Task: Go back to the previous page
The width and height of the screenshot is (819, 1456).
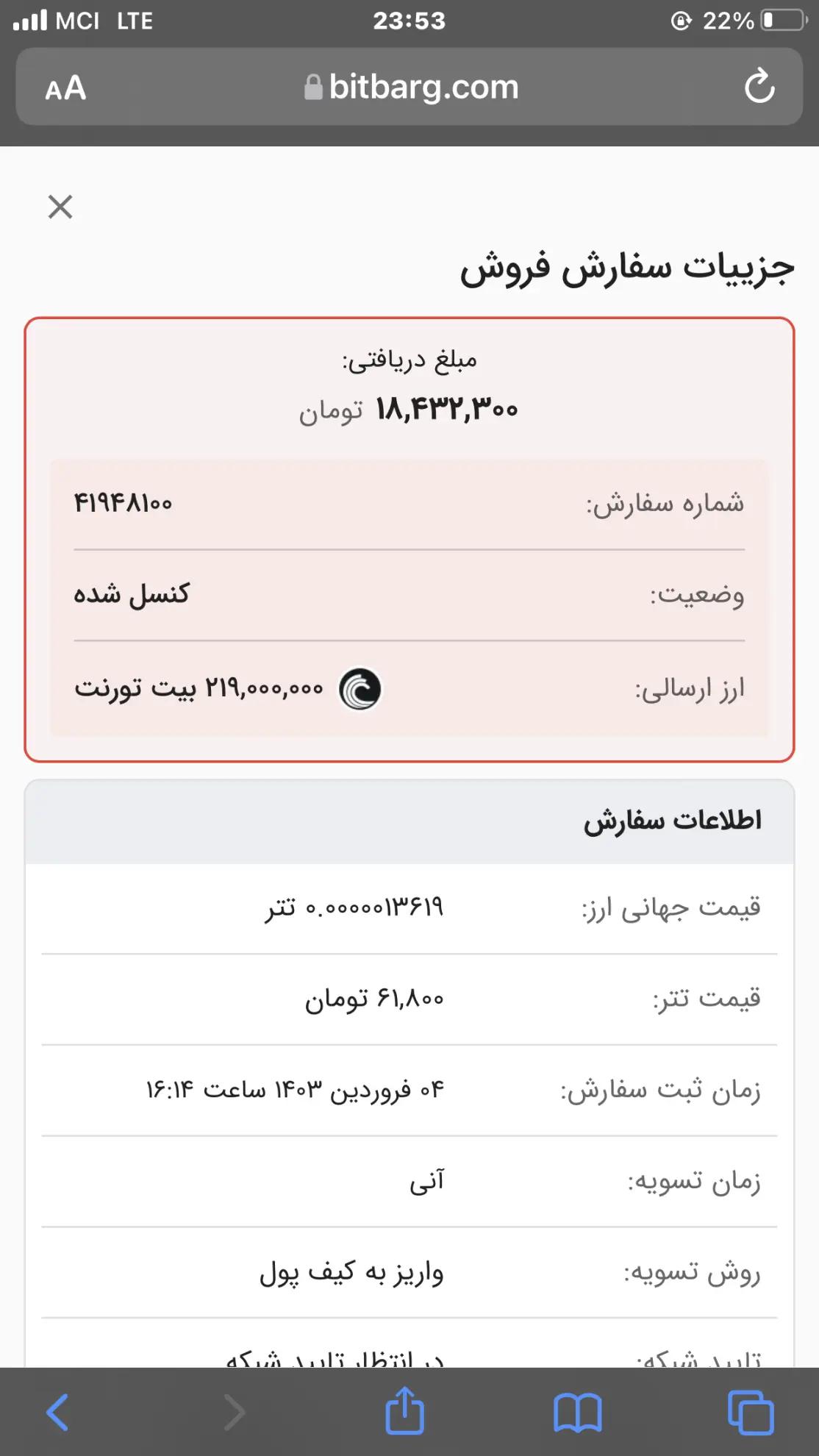Action: click(x=57, y=1412)
